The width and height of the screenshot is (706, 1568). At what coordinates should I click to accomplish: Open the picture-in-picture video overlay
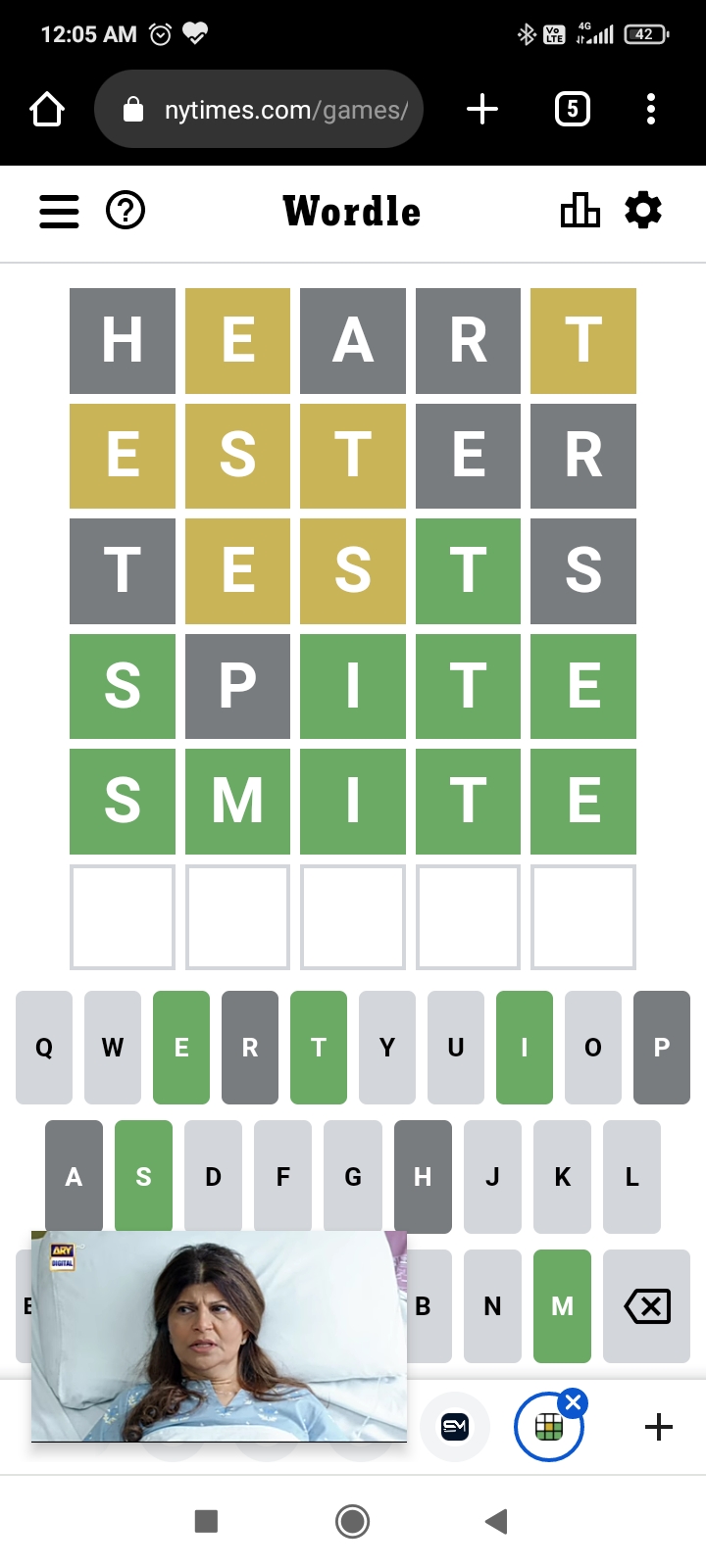(219, 1337)
